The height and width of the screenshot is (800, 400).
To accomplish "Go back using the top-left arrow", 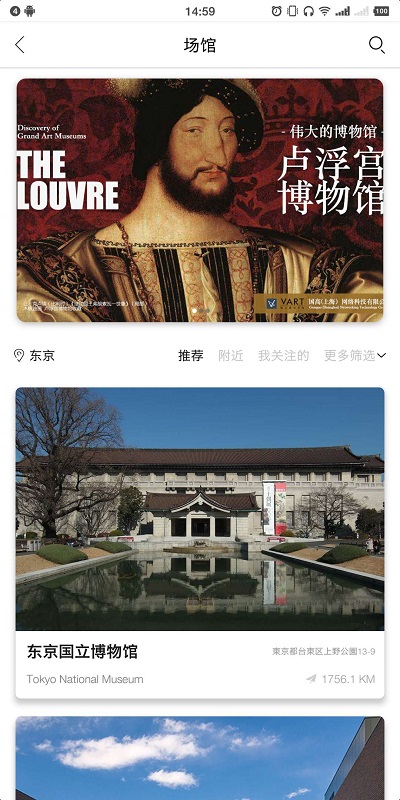I will pyautogui.click(x=19, y=45).
